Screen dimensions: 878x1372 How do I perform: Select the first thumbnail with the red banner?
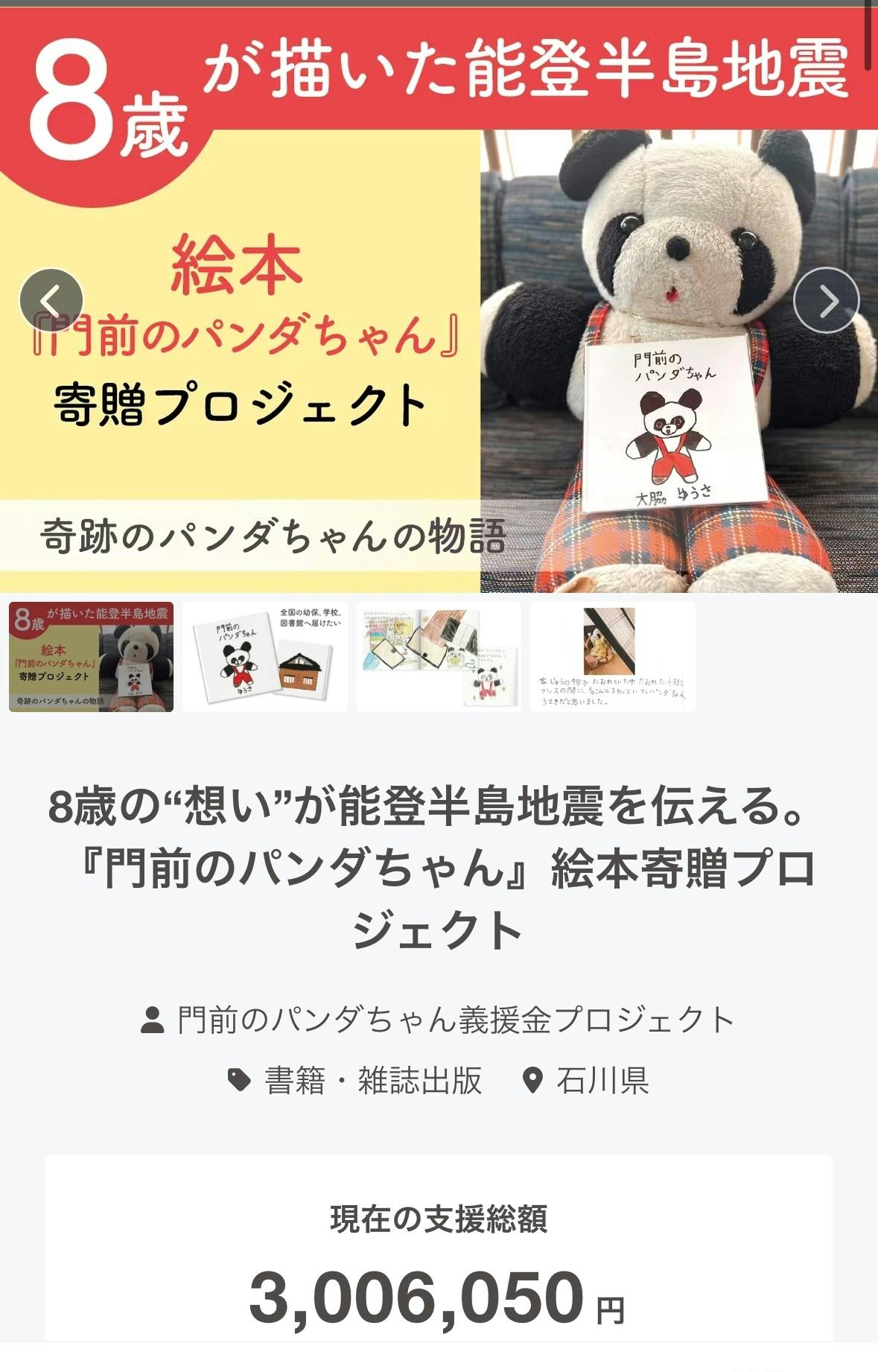[x=91, y=657]
